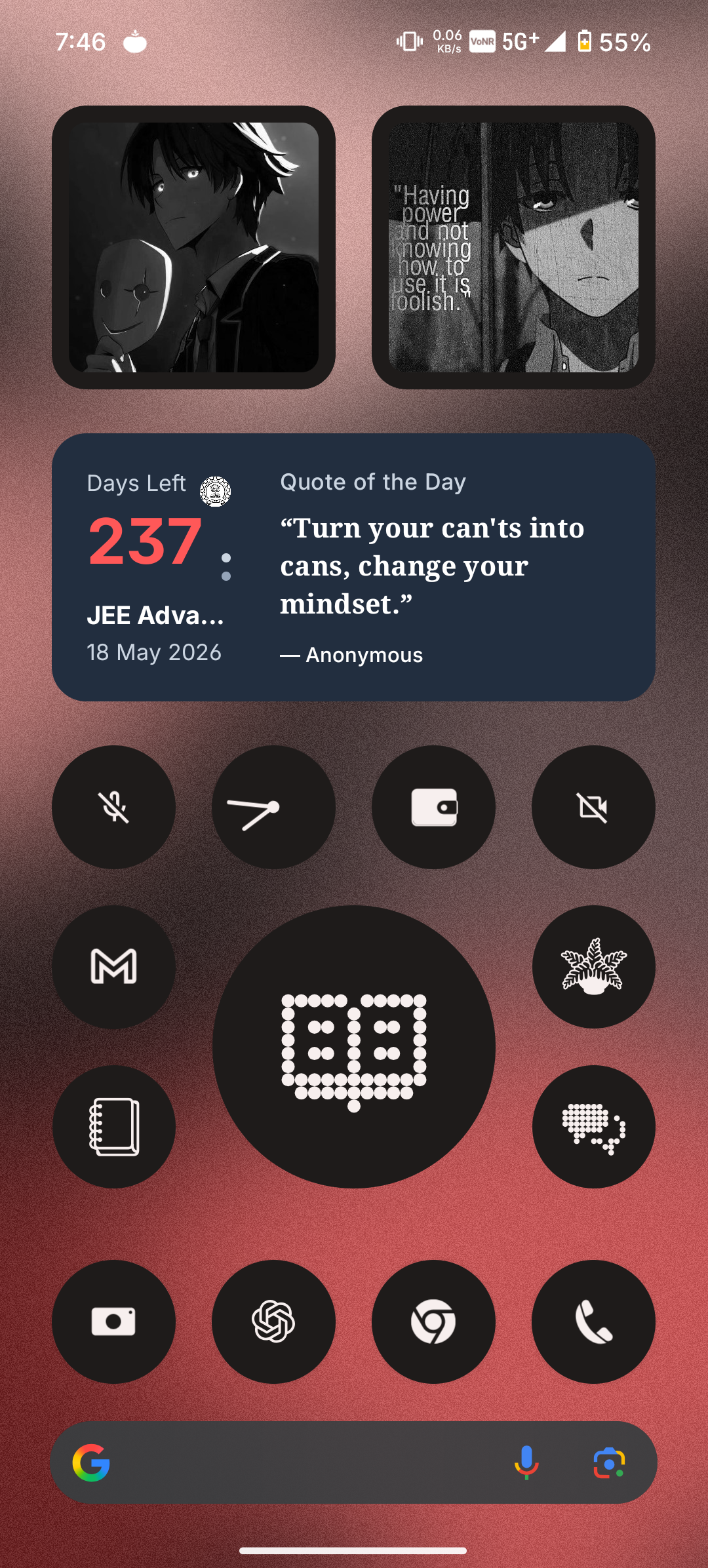Open the phone dialer
Image resolution: width=708 pixels, height=1568 pixels.
(x=593, y=1322)
